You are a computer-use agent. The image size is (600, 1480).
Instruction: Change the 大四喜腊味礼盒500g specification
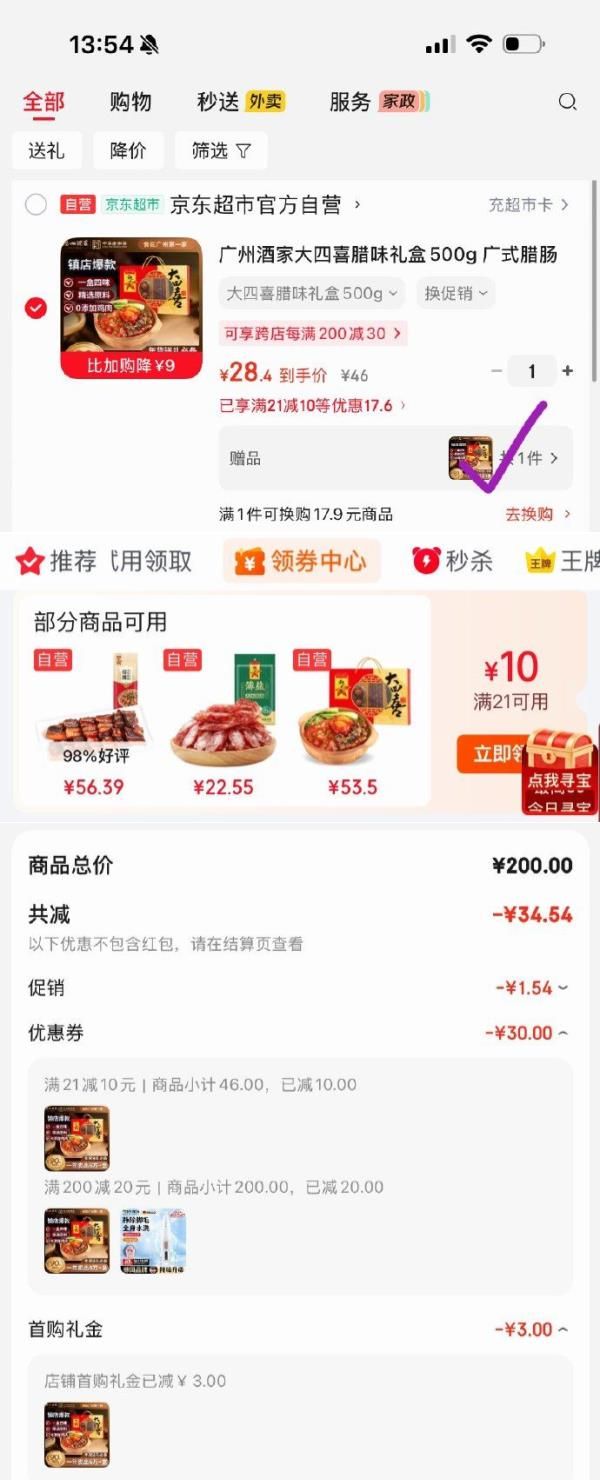click(x=311, y=293)
